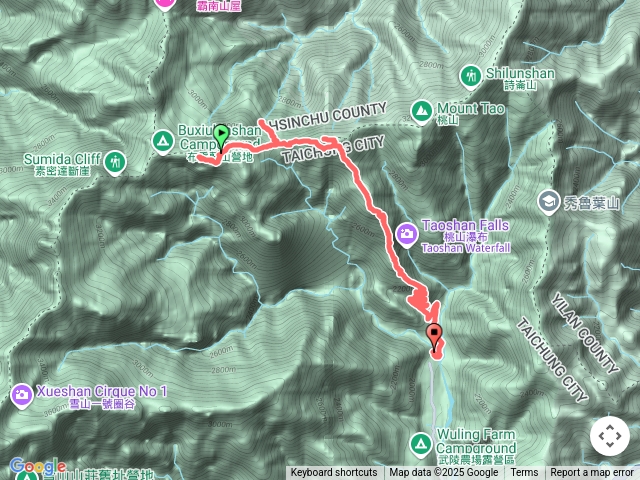The height and width of the screenshot is (480, 640).
Task: Click Report a map error
Action: click(593, 473)
